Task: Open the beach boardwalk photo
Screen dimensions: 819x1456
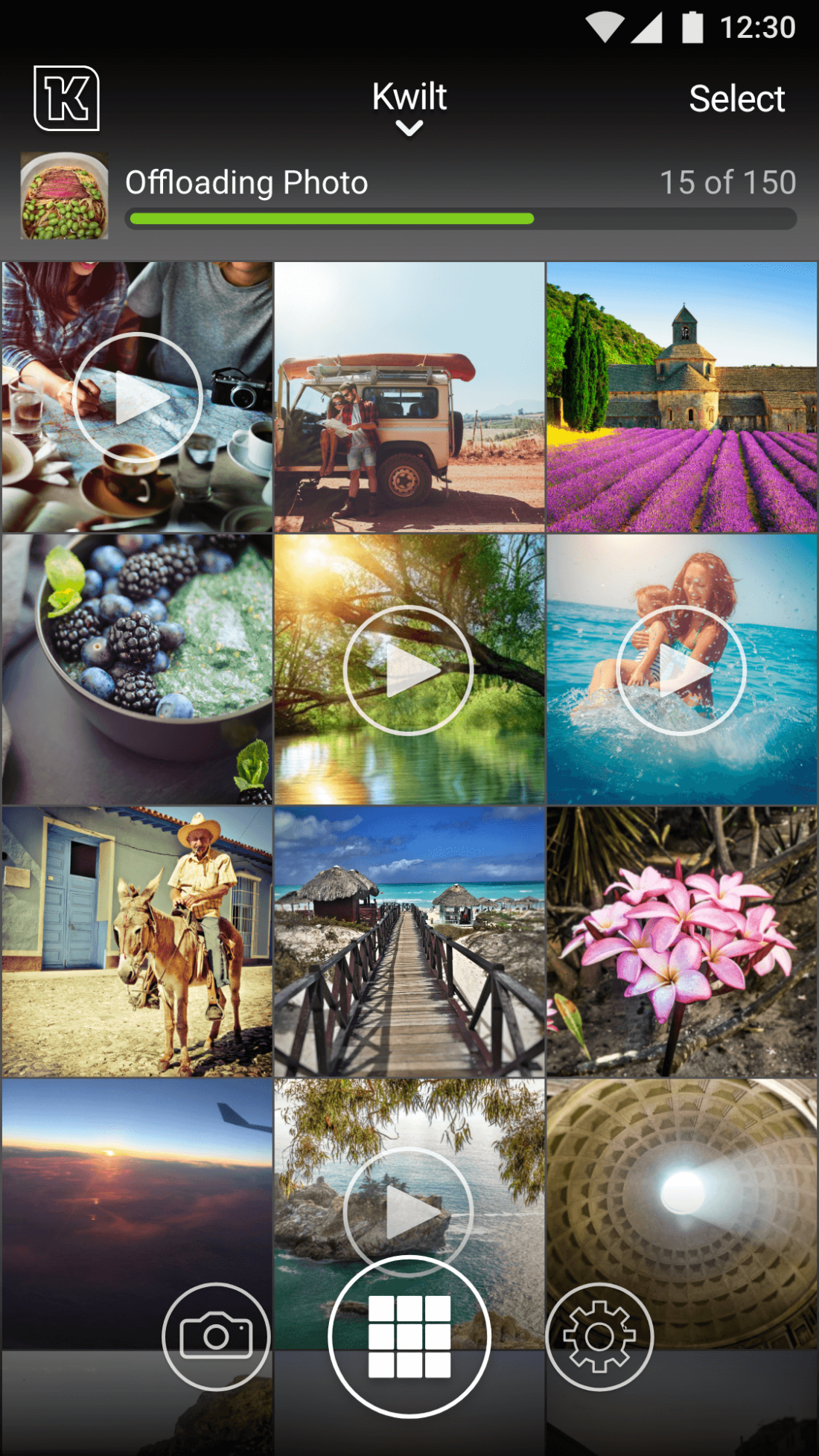Action: (x=409, y=942)
